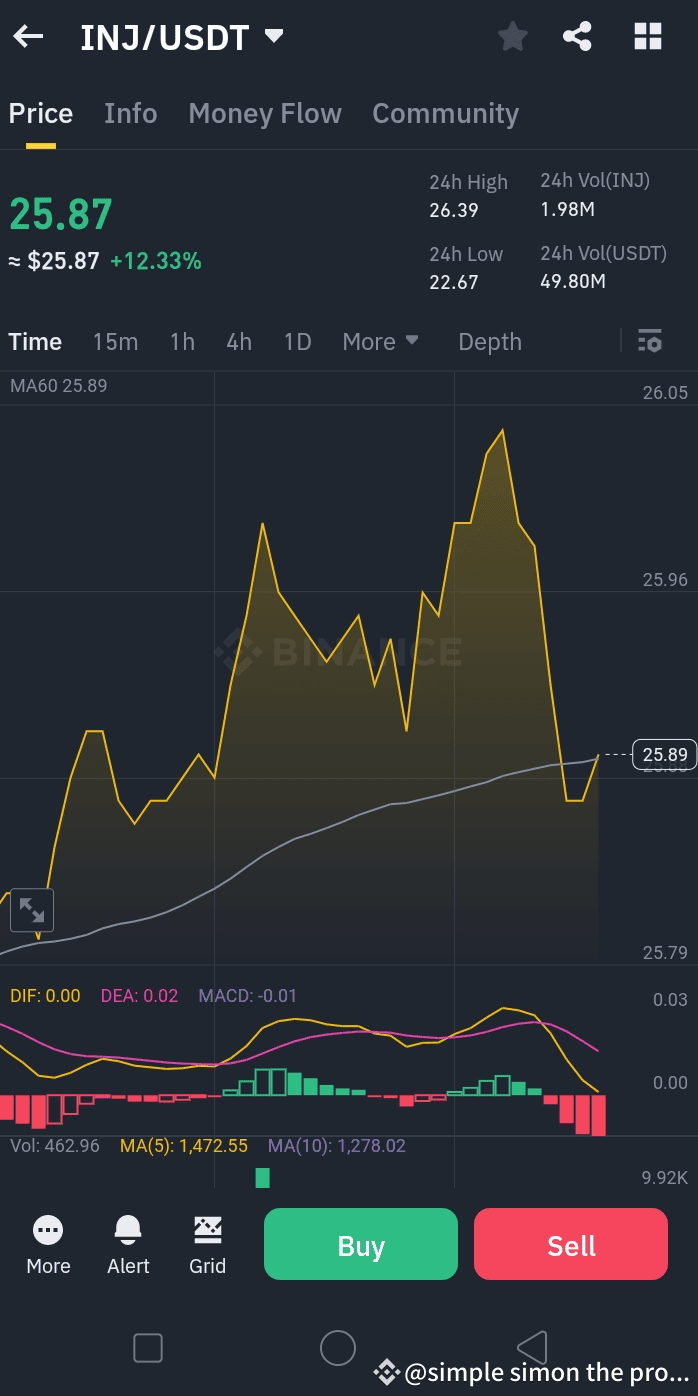Select the 1h chart interval
This screenshot has height=1396, width=698.
(x=182, y=342)
